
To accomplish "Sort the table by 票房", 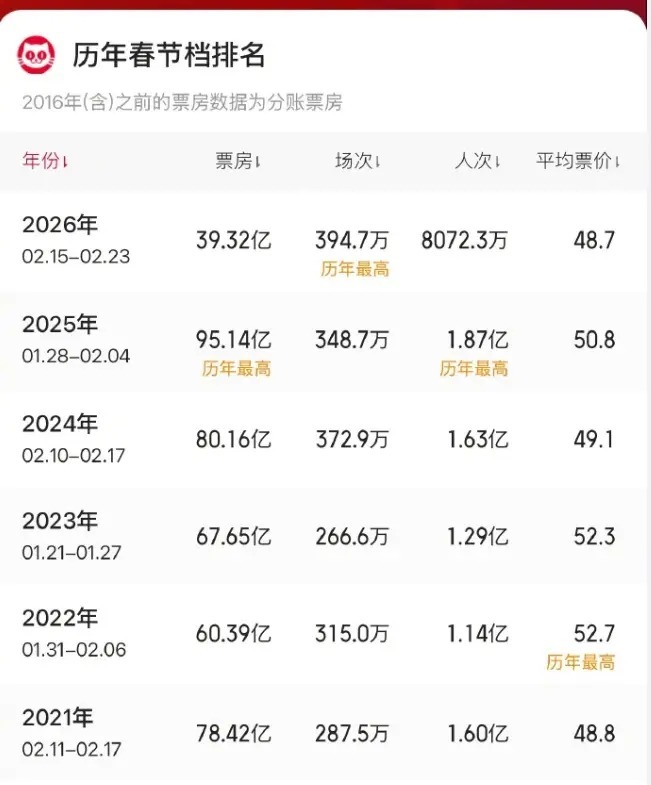I will (238, 161).
